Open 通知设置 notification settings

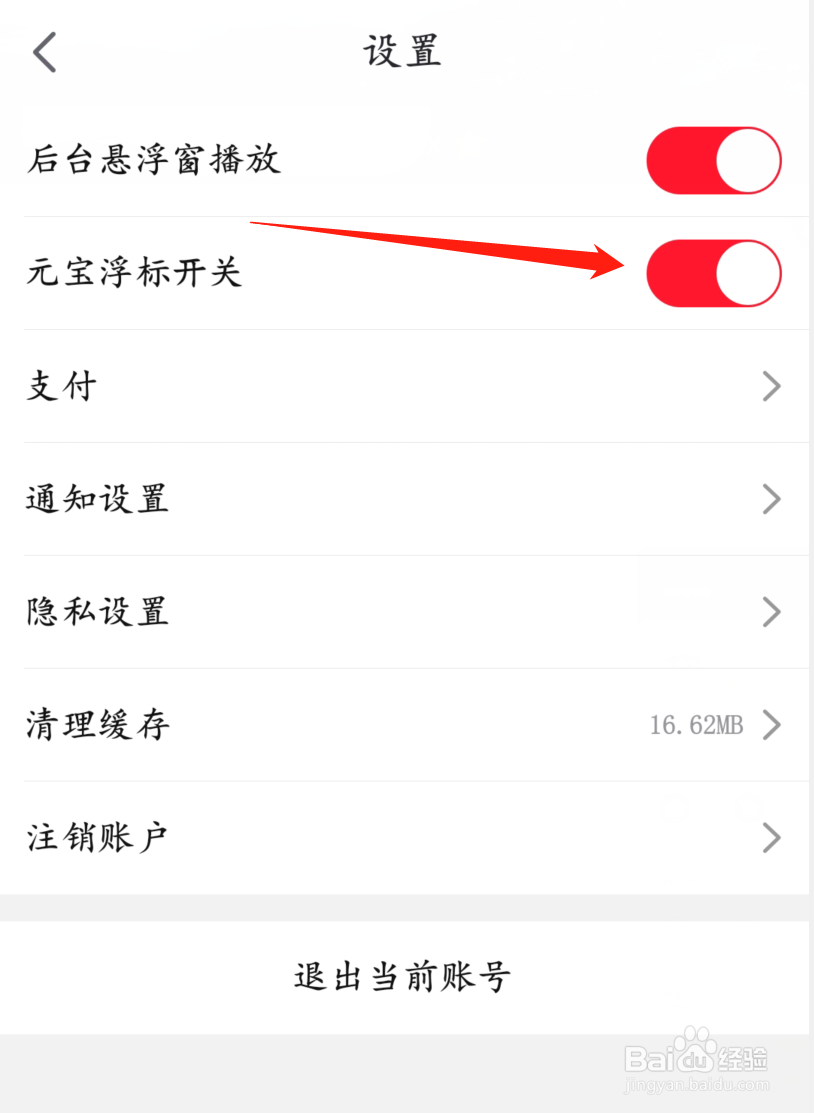point(400,499)
